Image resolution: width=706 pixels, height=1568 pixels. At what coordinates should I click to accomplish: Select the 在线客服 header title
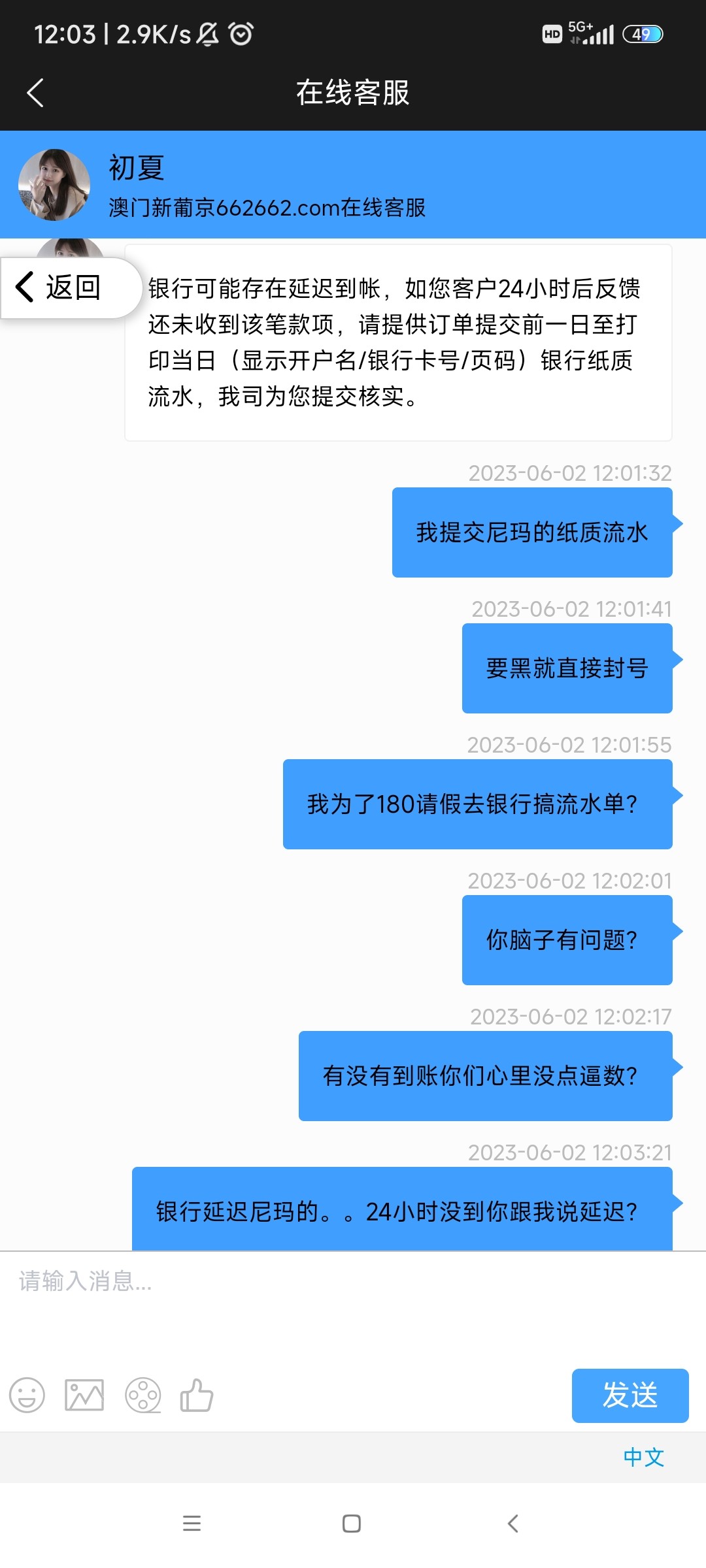pos(353,93)
